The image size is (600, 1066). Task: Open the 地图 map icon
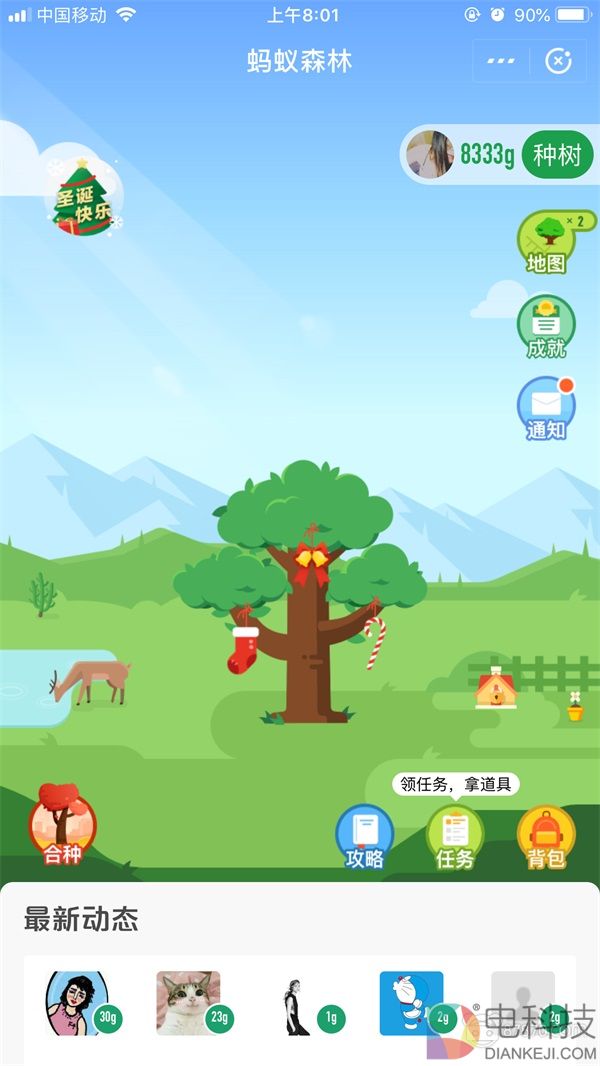tap(546, 242)
